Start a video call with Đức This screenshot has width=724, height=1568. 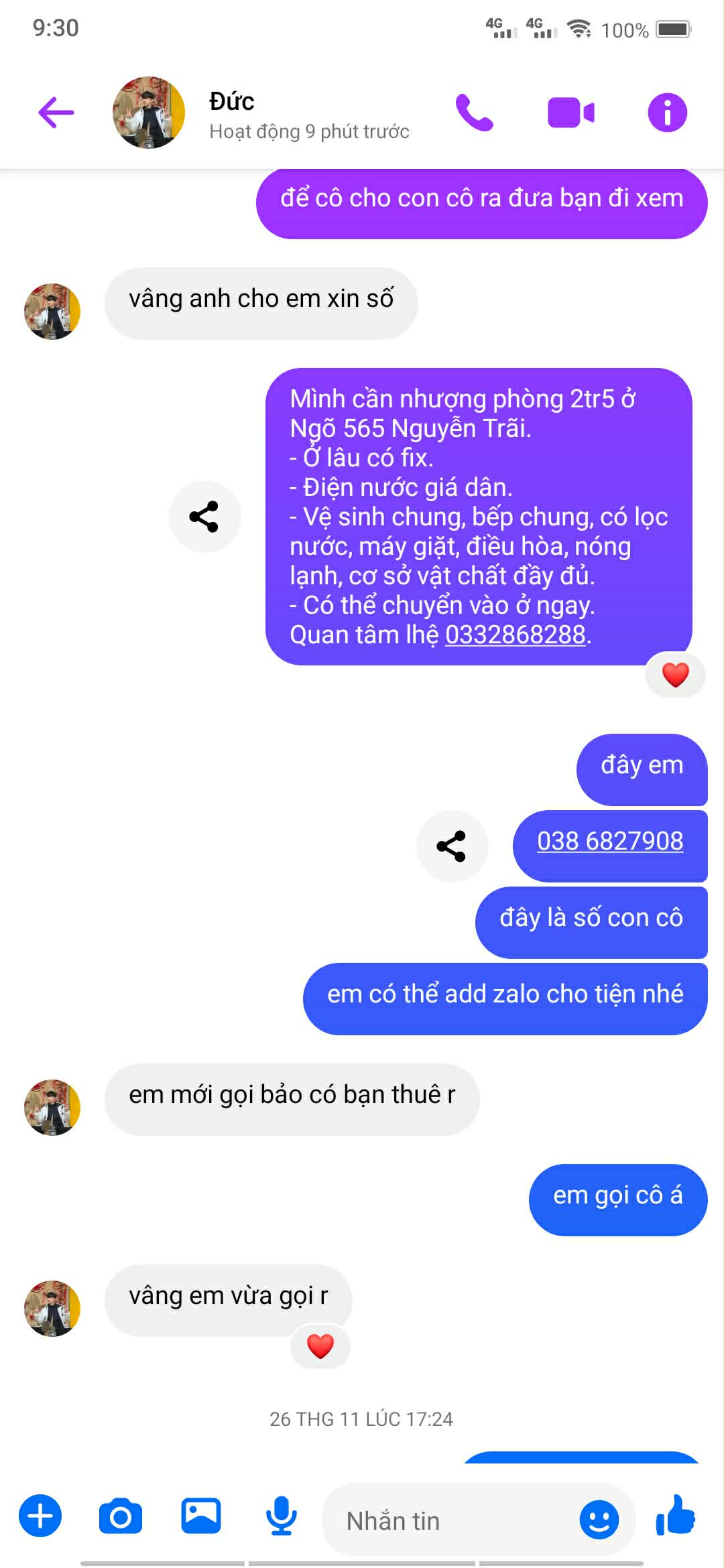click(x=571, y=112)
